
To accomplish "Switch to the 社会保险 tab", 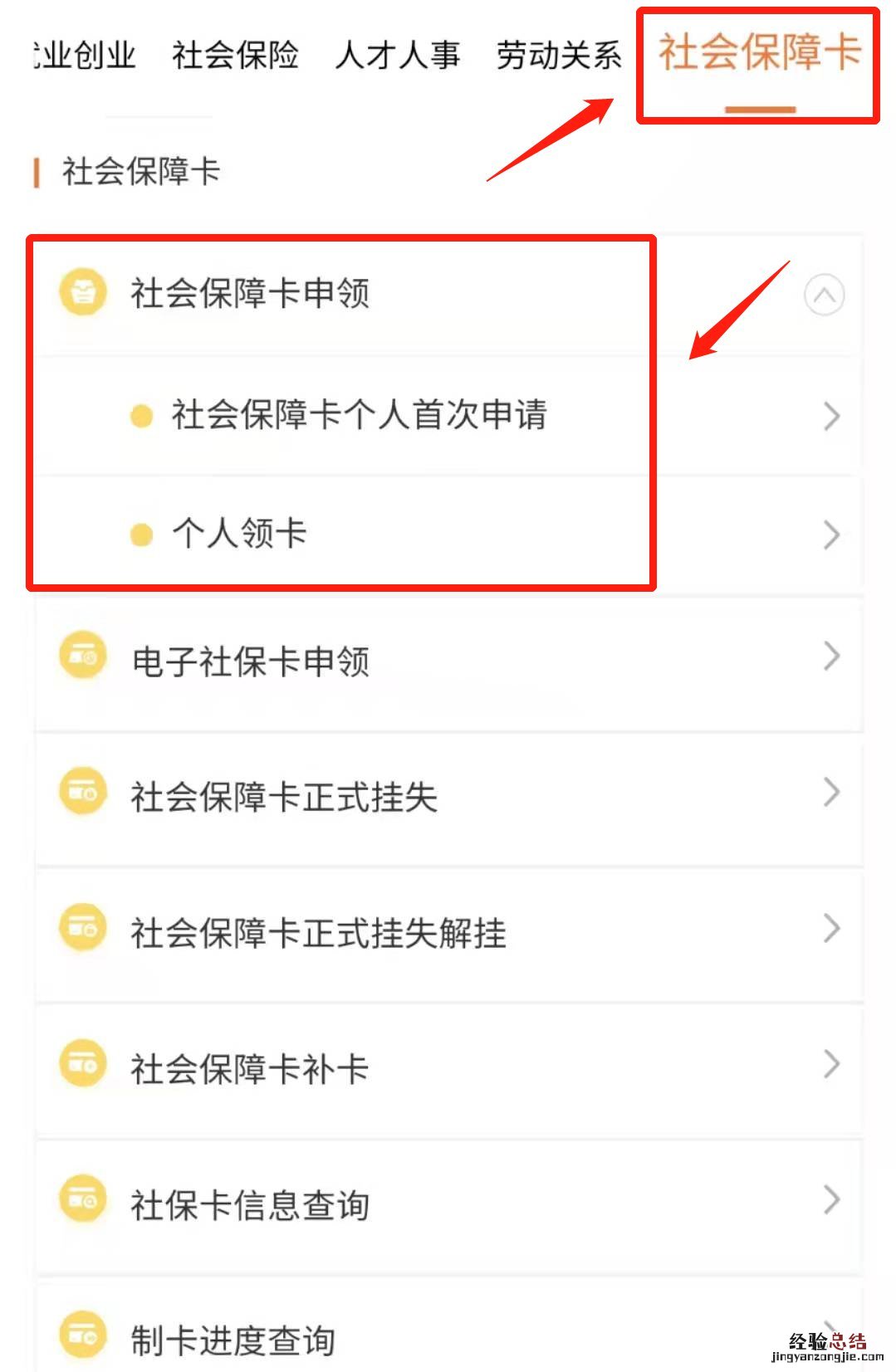I will click(x=235, y=56).
